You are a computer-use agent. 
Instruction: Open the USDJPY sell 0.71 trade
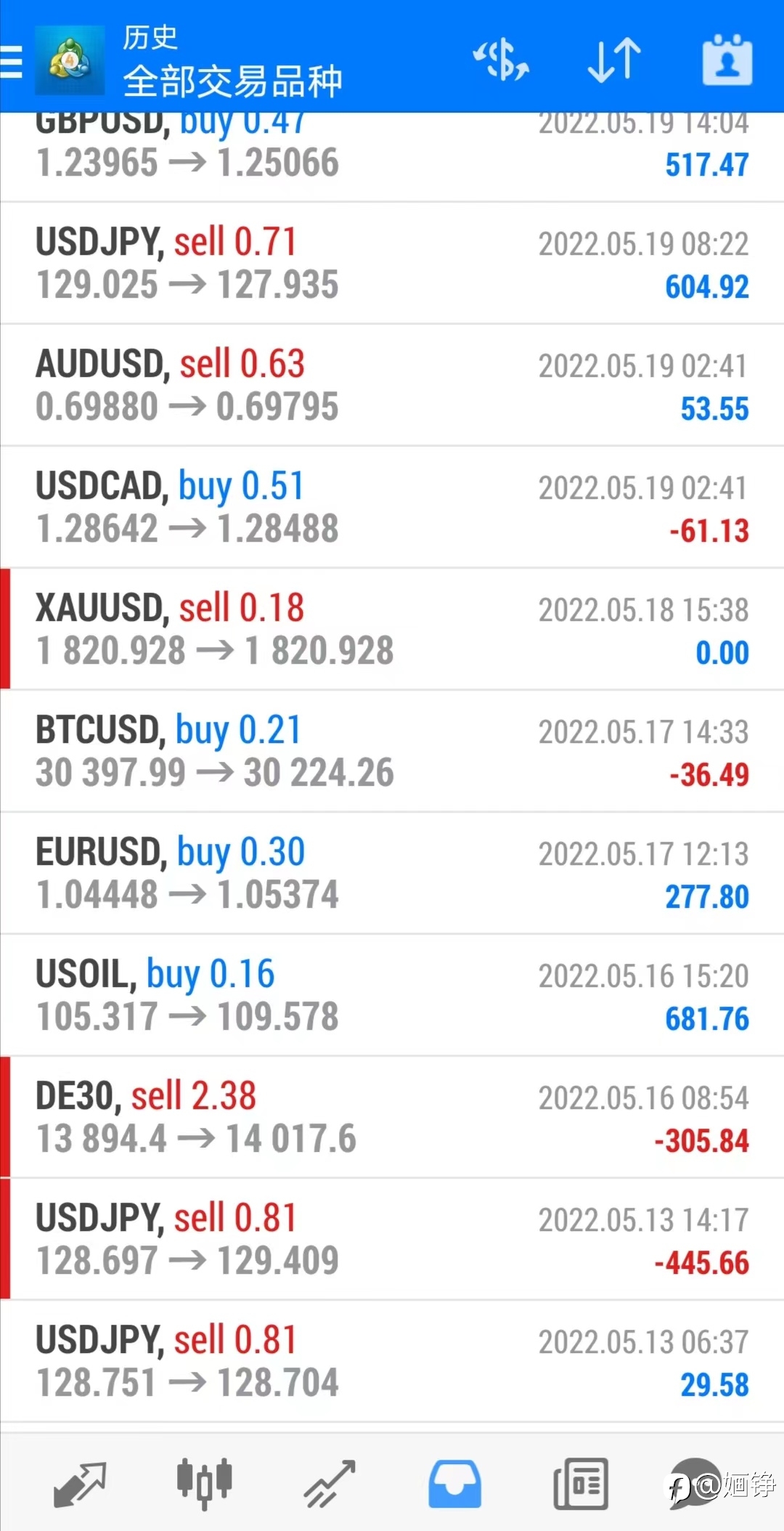pos(392,263)
